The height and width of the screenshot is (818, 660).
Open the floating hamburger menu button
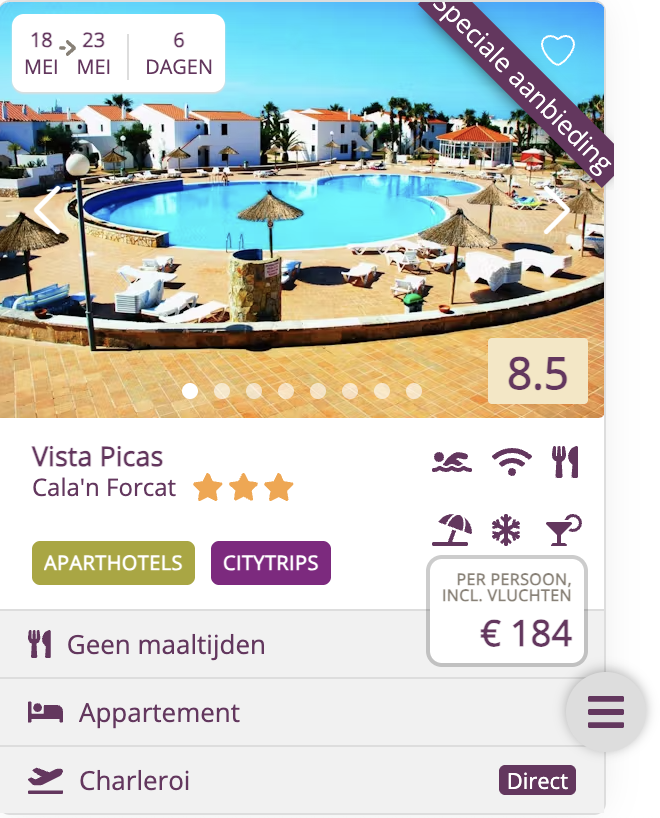coord(605,711)
